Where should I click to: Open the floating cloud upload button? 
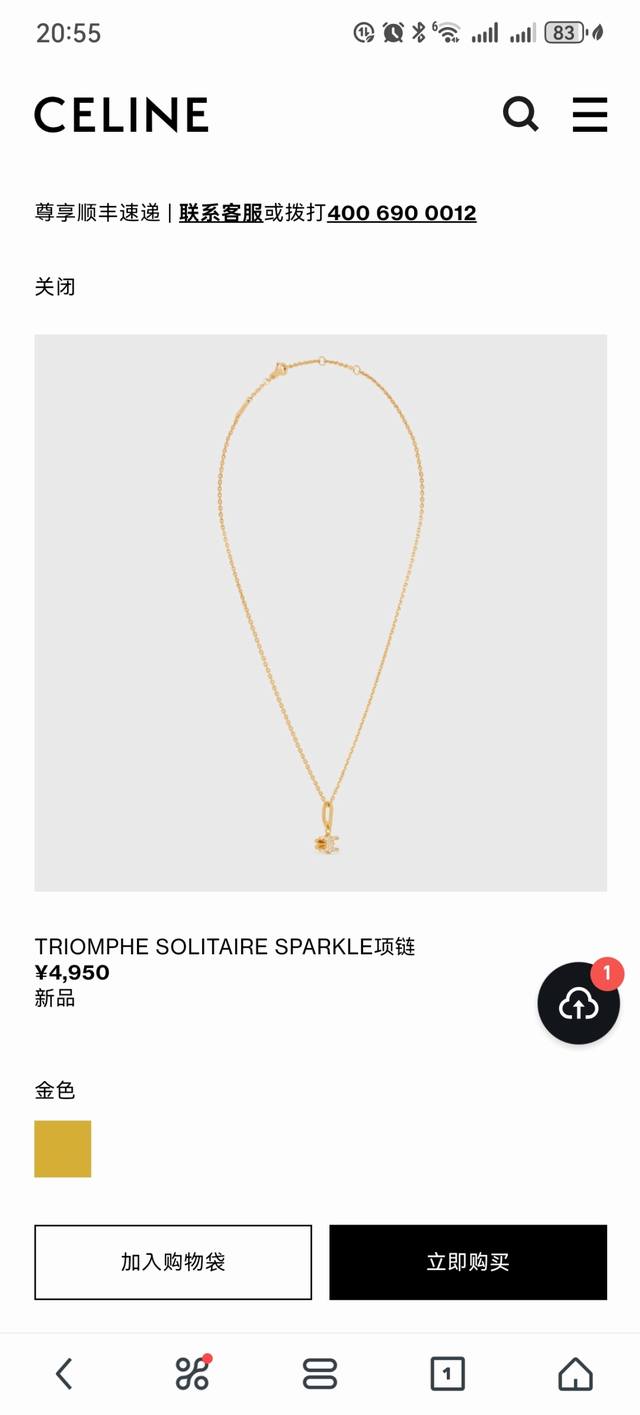(578, 1003)
